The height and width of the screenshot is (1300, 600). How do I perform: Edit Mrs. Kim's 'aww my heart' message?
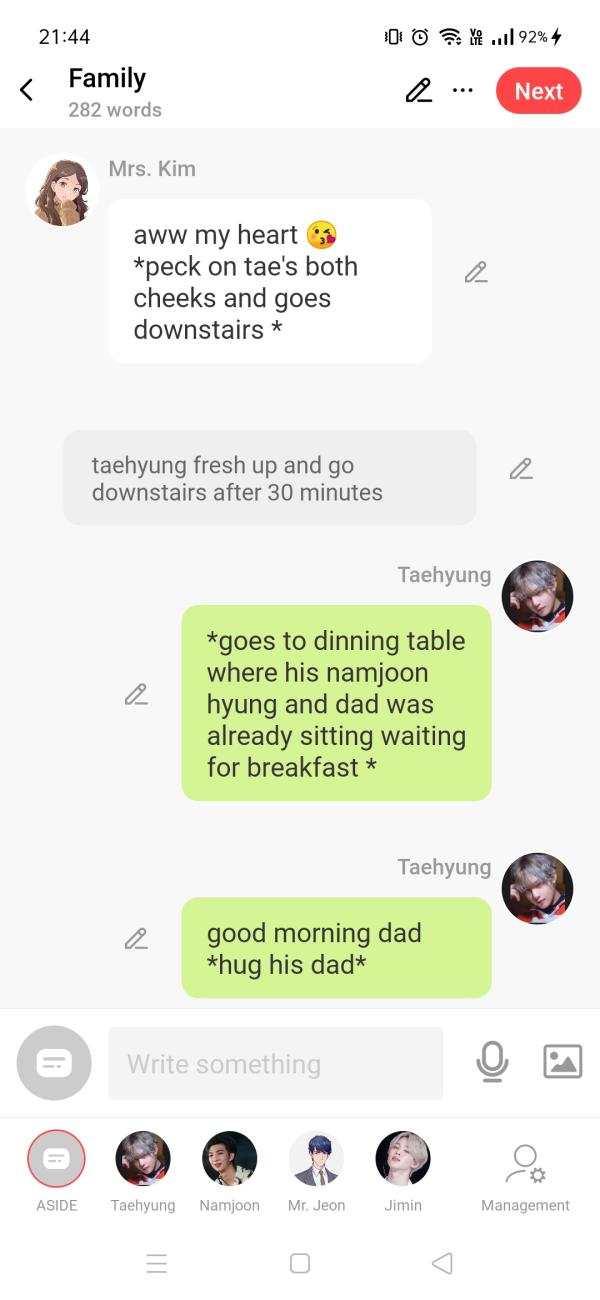click(x=476, y=272)
